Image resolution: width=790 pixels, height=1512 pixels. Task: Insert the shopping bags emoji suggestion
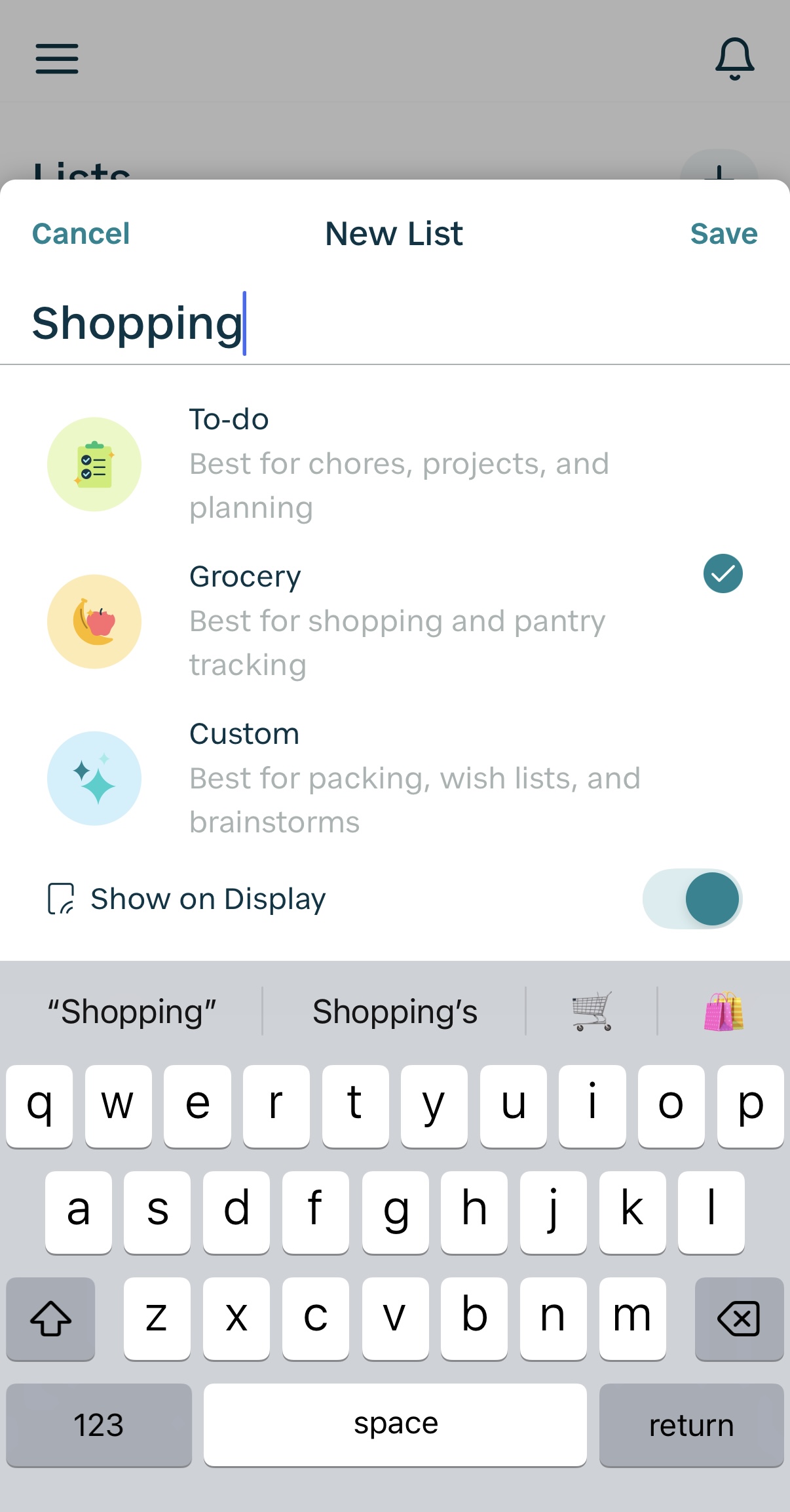(723, 1011)
